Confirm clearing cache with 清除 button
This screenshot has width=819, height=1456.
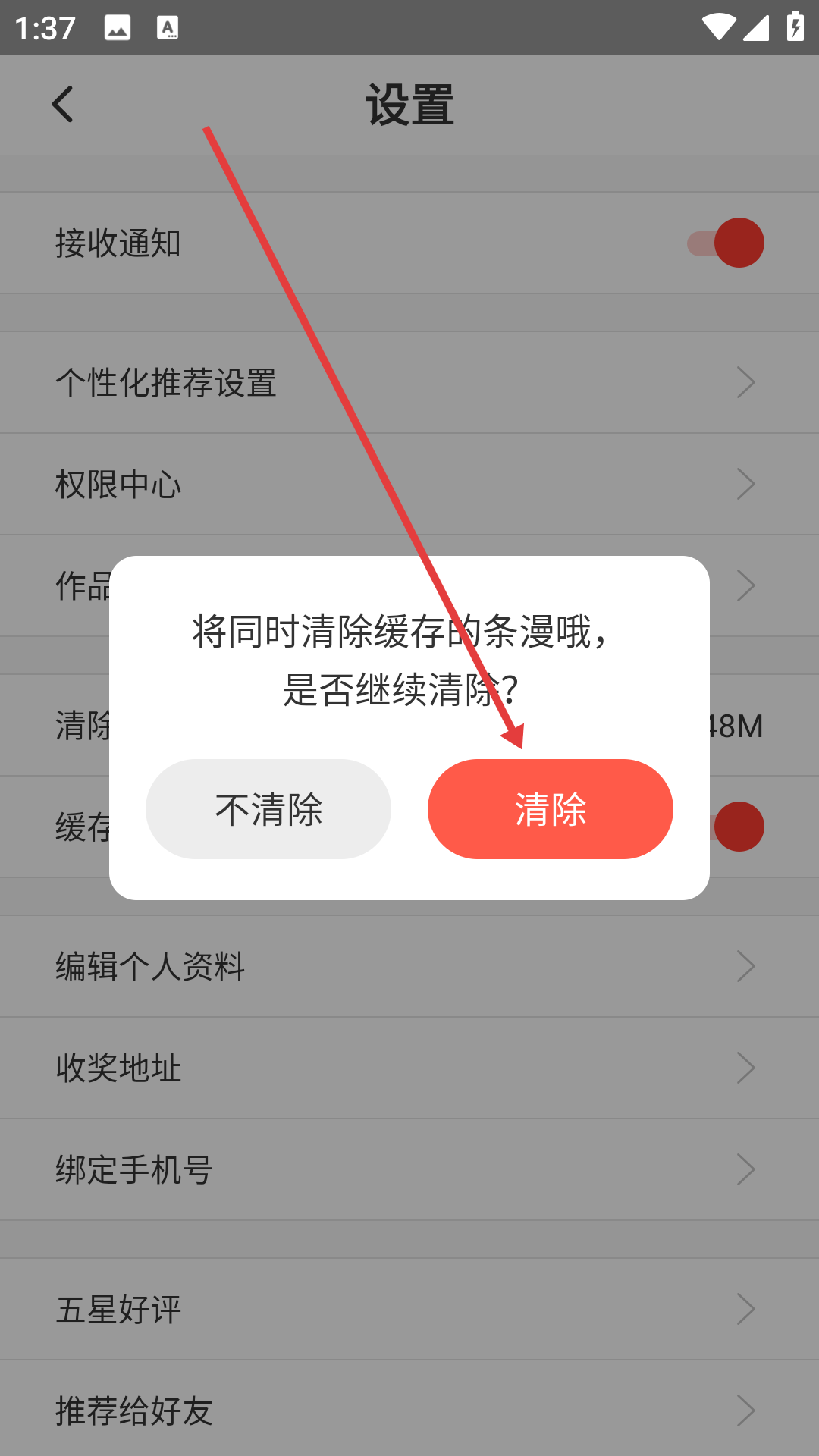(x=551, y=809)
